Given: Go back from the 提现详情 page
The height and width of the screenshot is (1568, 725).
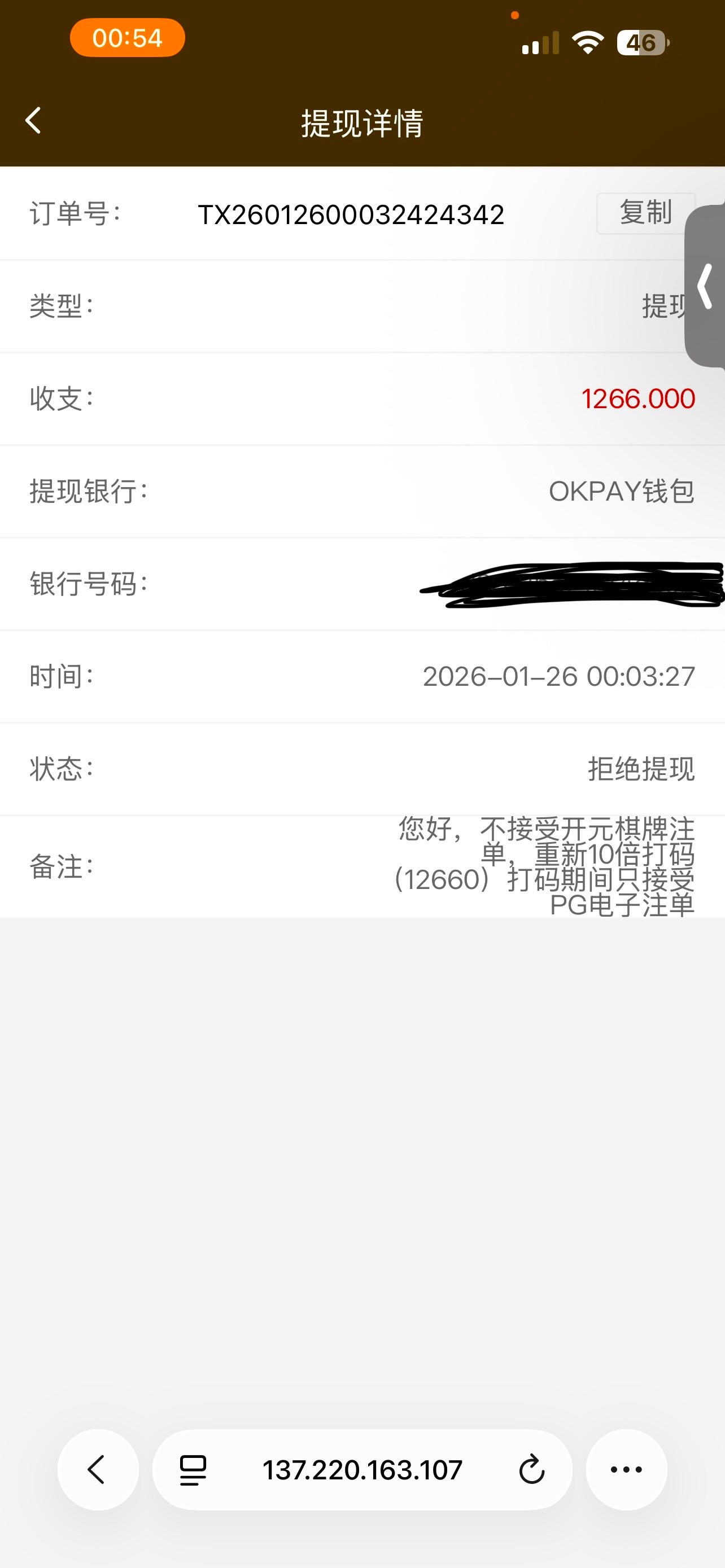Looking at the screenshot, I should point(33,121).
